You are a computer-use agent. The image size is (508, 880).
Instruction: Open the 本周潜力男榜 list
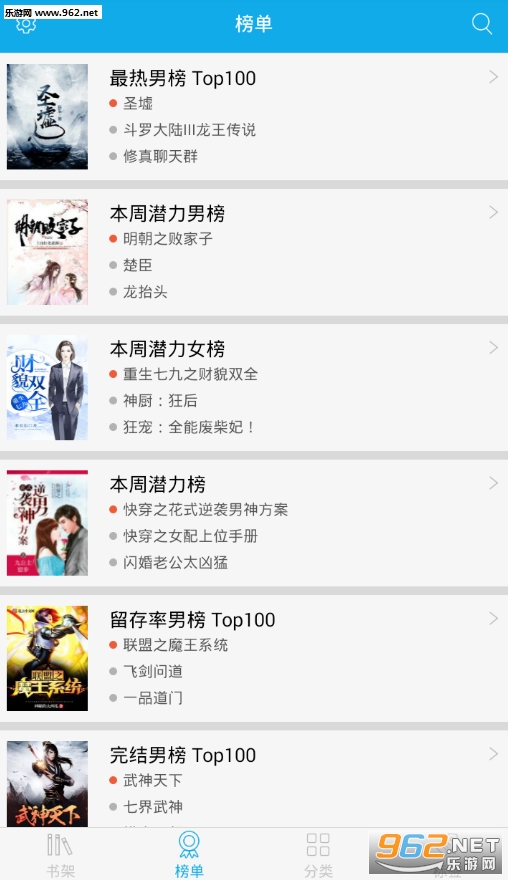(254, 252)
